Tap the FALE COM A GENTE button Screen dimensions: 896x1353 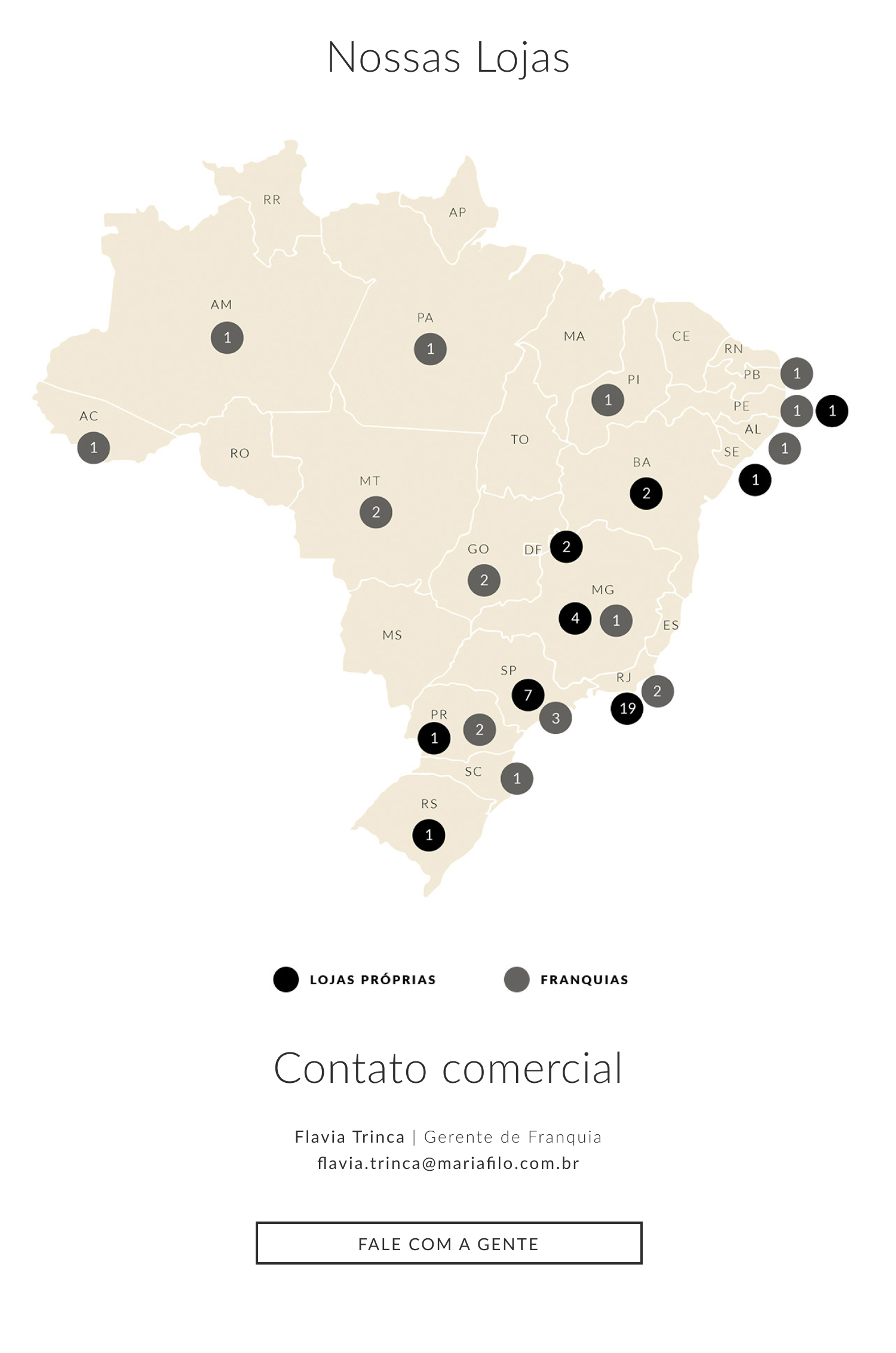449,1243
